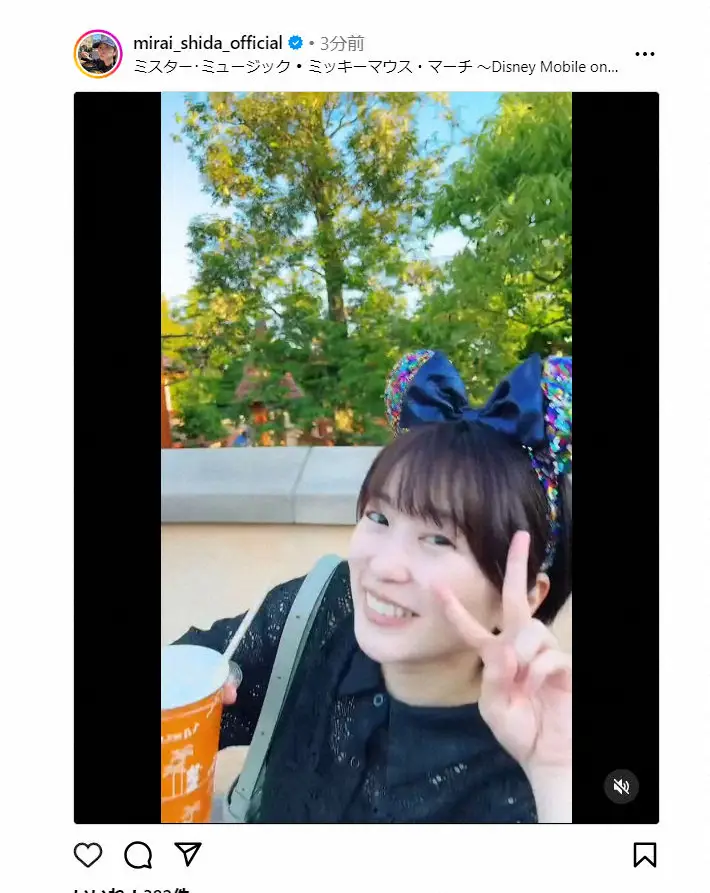Open the Mickey Mouse March audio link
This screenshot has width=710, height=893.
(376, 67)
